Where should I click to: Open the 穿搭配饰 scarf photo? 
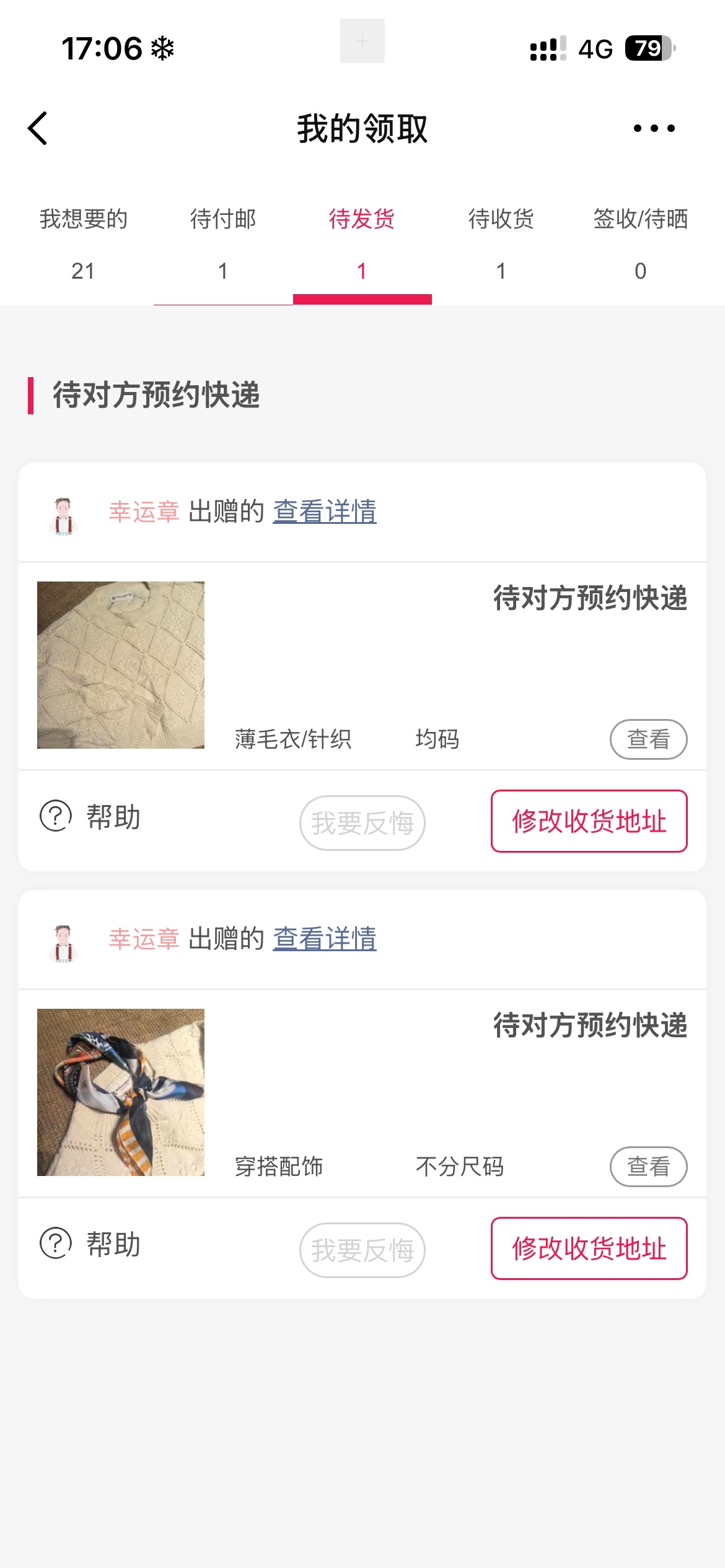click(121, 1092)
